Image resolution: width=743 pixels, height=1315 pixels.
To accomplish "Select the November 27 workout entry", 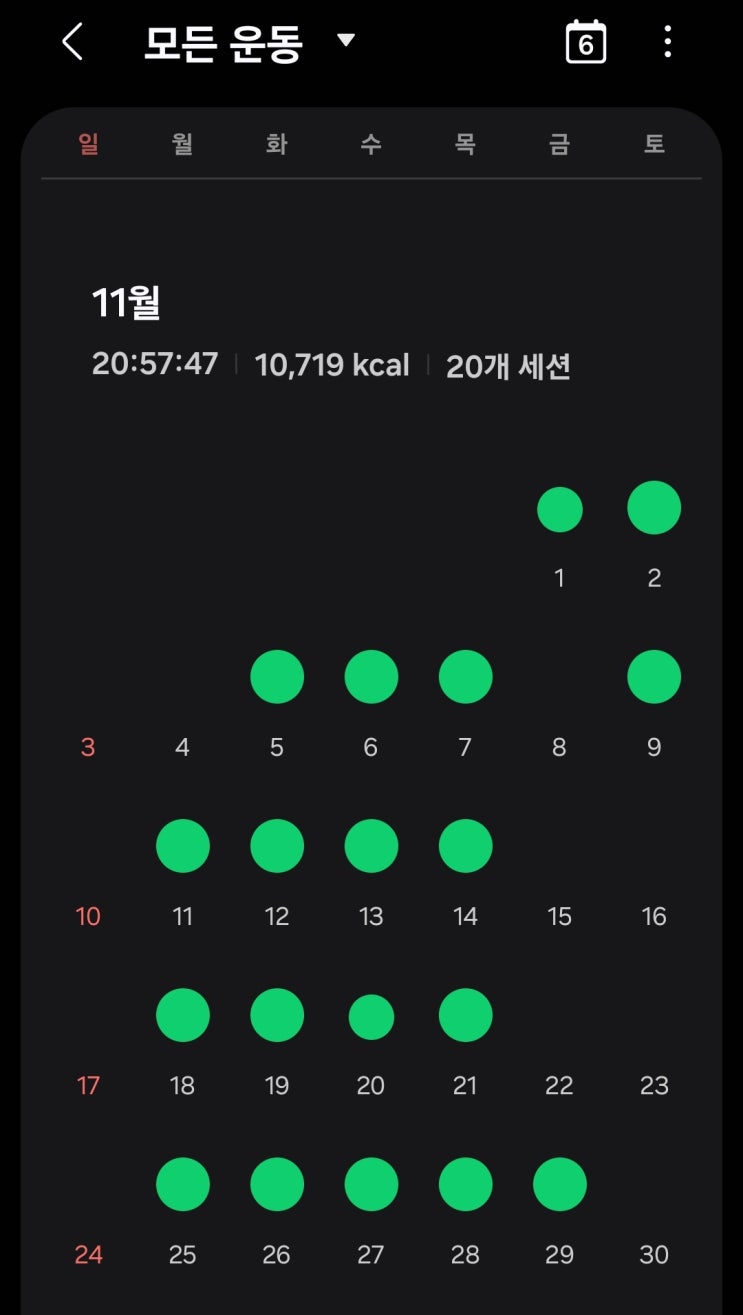I will 371,1184.
